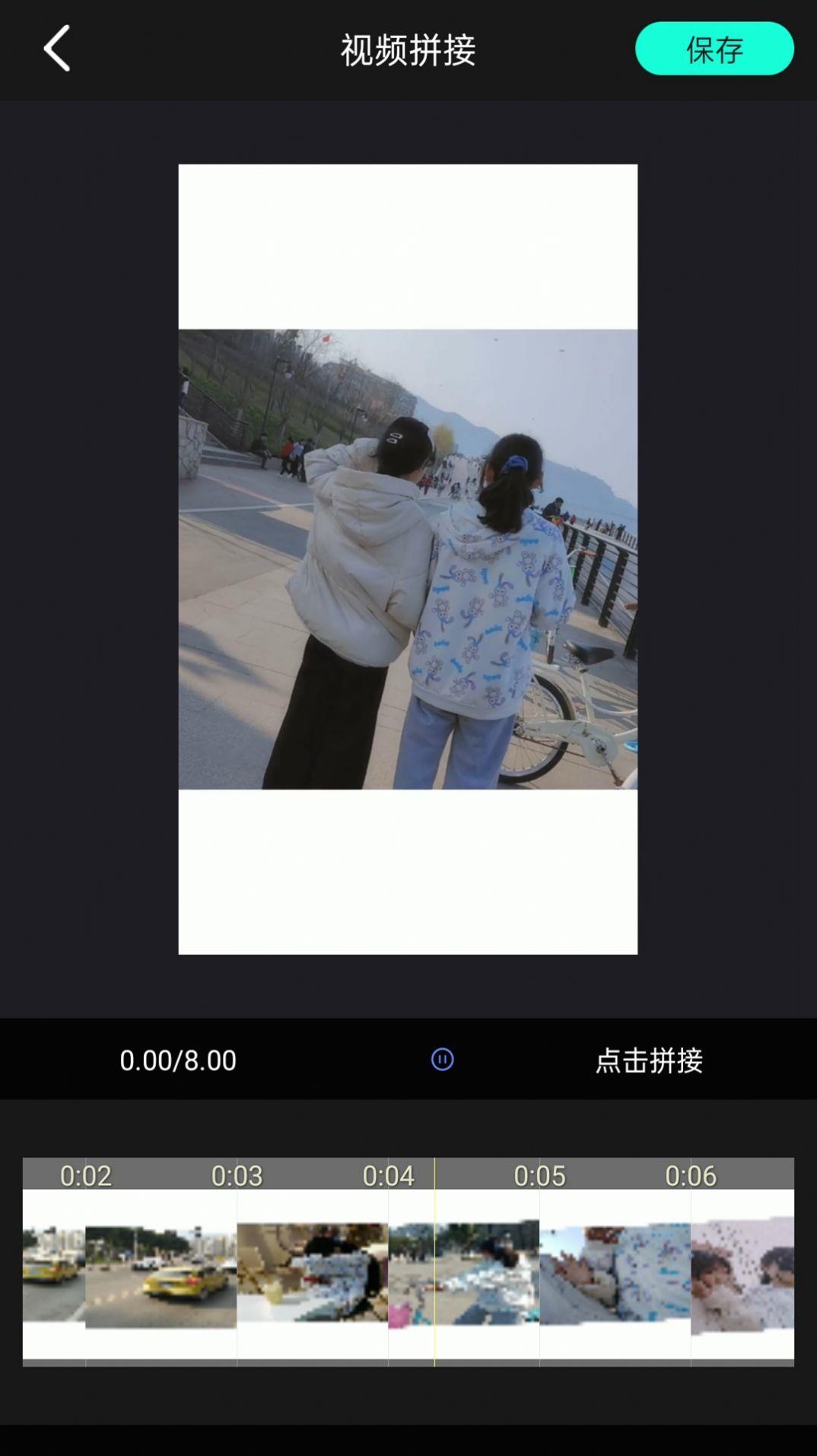Tap 点击拼接 to splice videos
The width and height of the screenshot is (817, 1456).
648,1060
